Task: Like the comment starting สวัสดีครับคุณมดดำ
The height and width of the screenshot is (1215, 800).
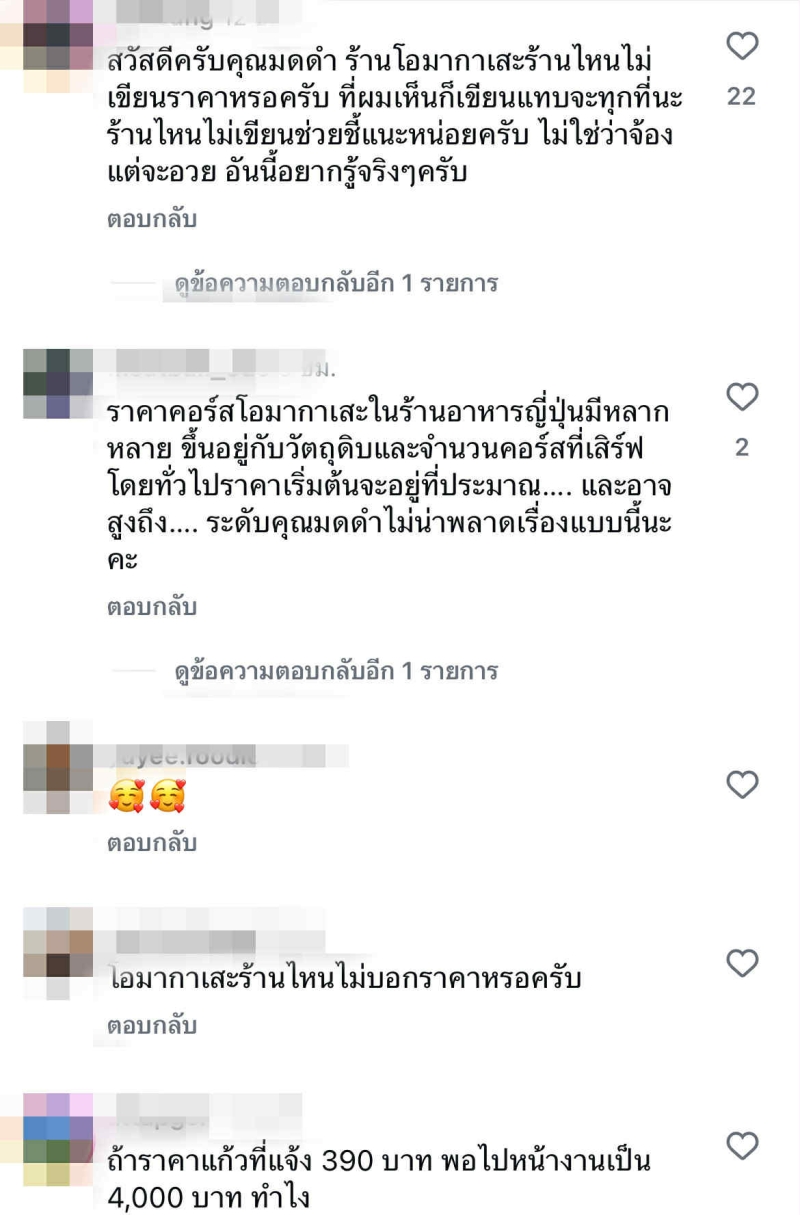Action: point(741,46)
